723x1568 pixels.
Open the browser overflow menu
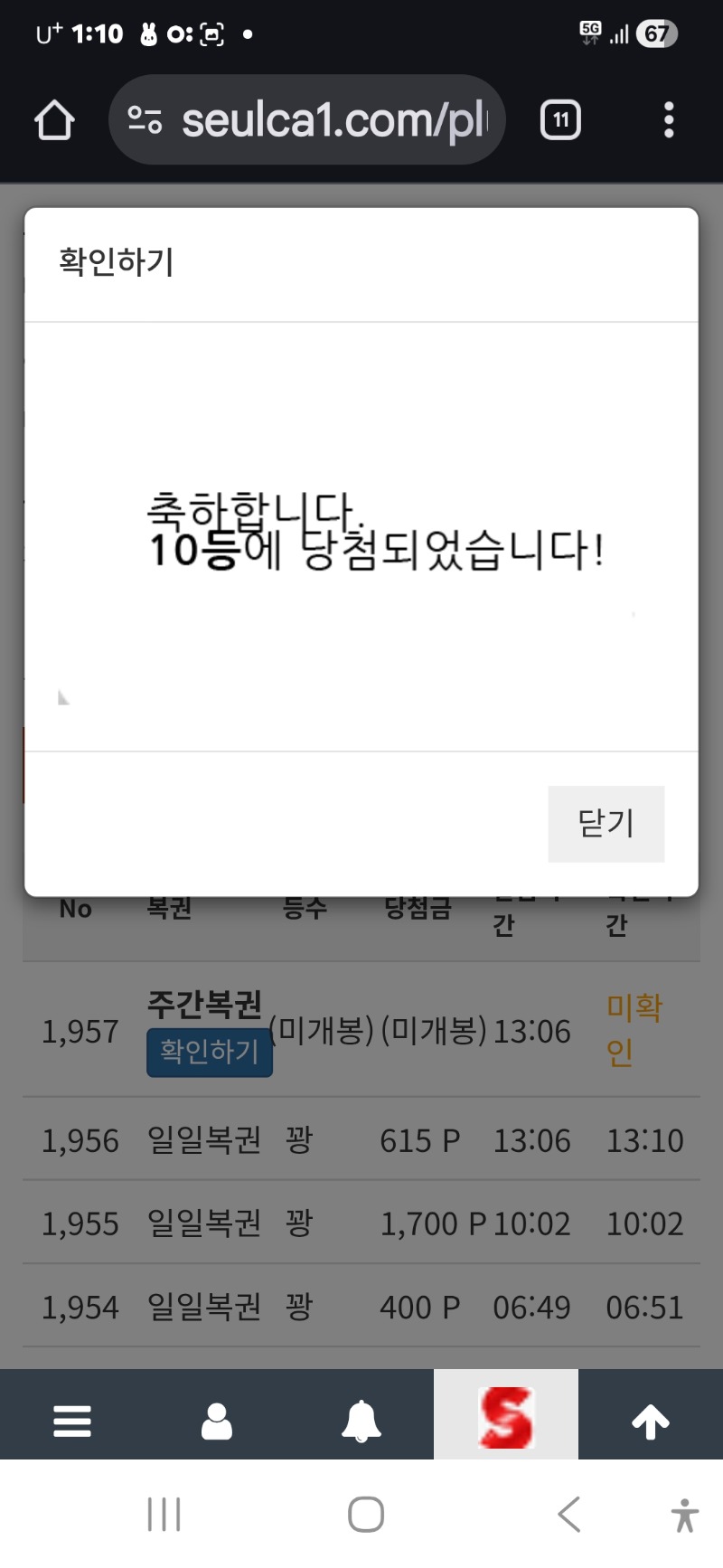coord(669,119)
